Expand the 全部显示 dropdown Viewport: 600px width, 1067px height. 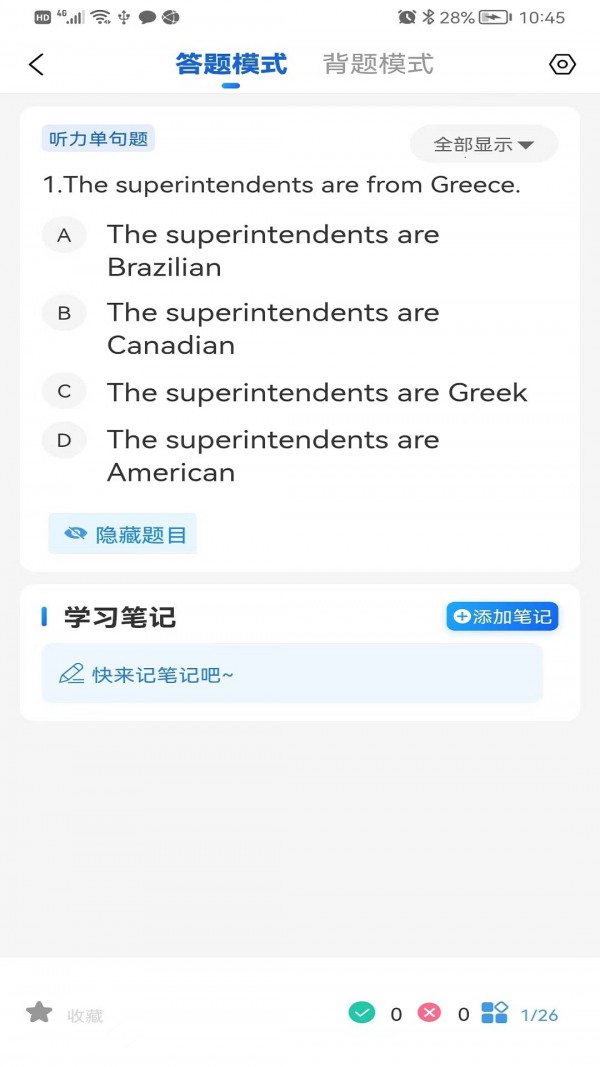click(484, 144)
